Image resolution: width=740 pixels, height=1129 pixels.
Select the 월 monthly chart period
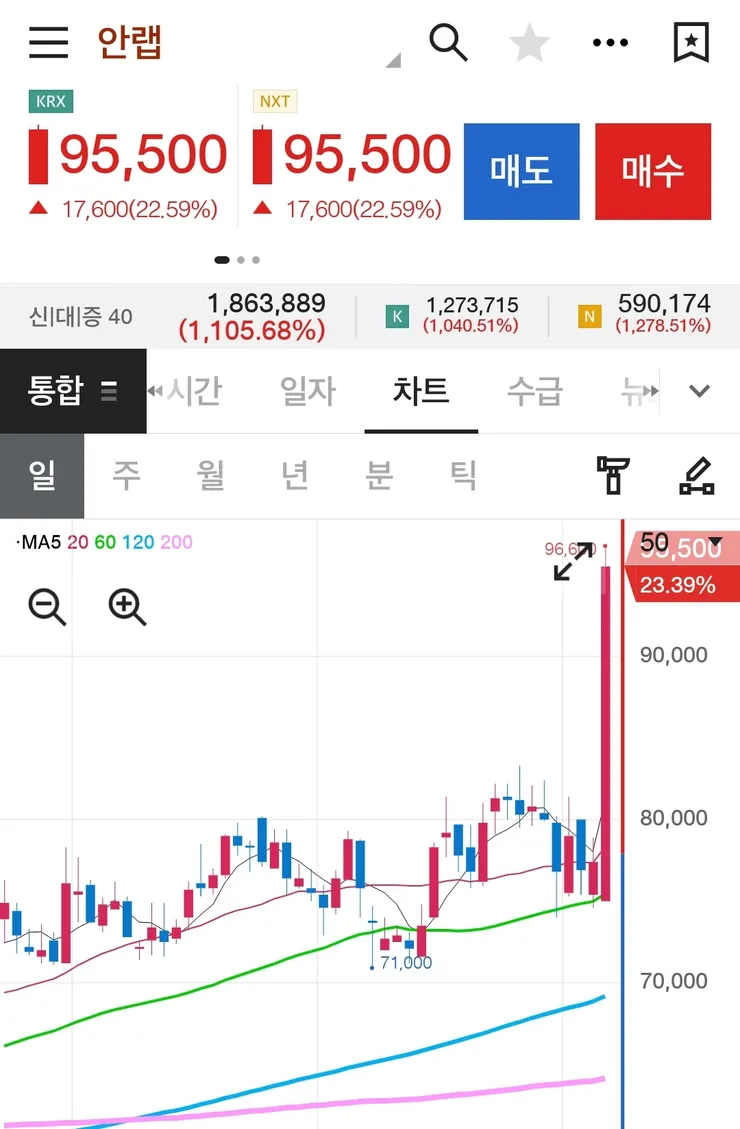click(x=210, y=476)
